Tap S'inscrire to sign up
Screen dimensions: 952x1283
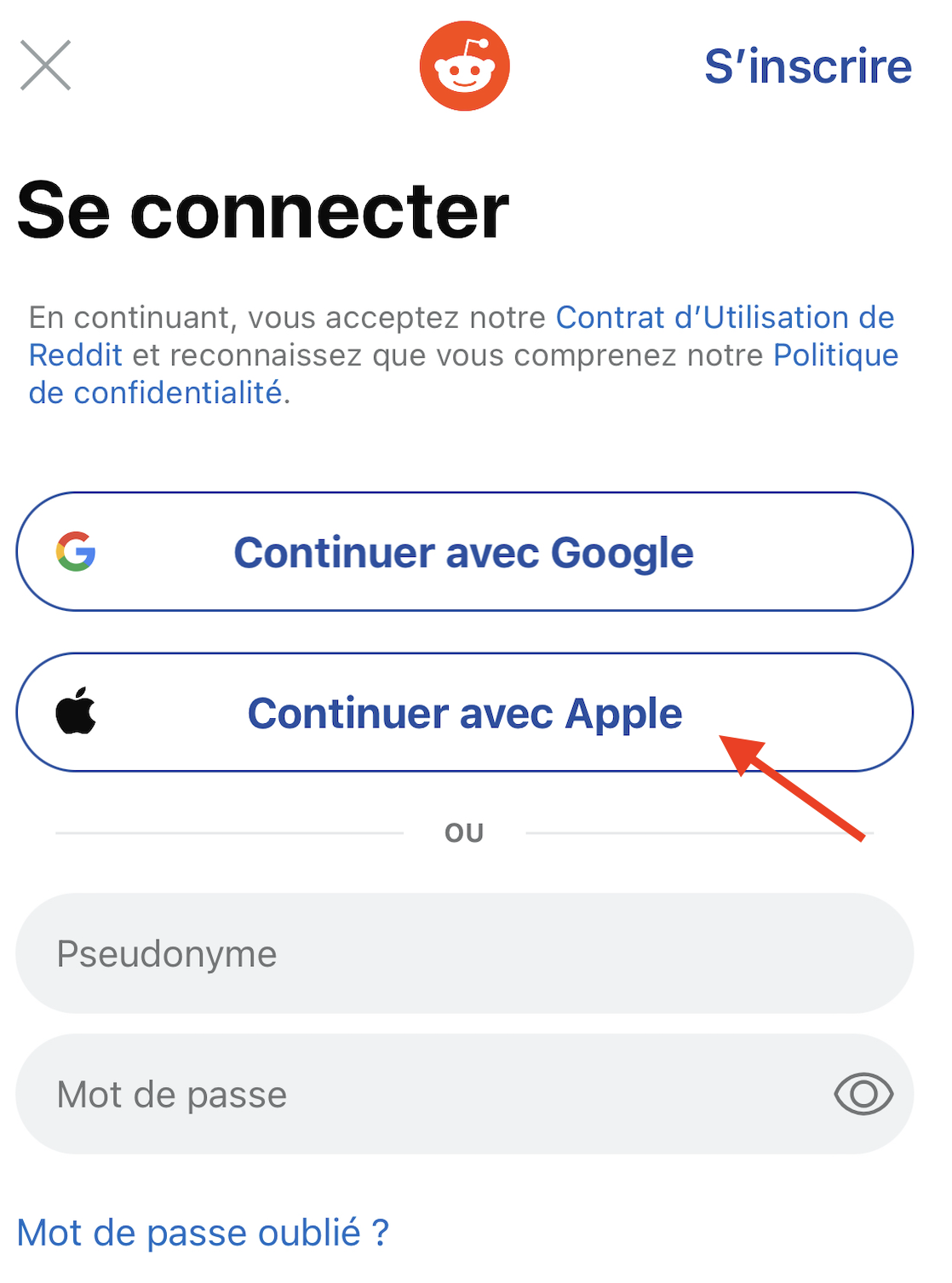807,66
